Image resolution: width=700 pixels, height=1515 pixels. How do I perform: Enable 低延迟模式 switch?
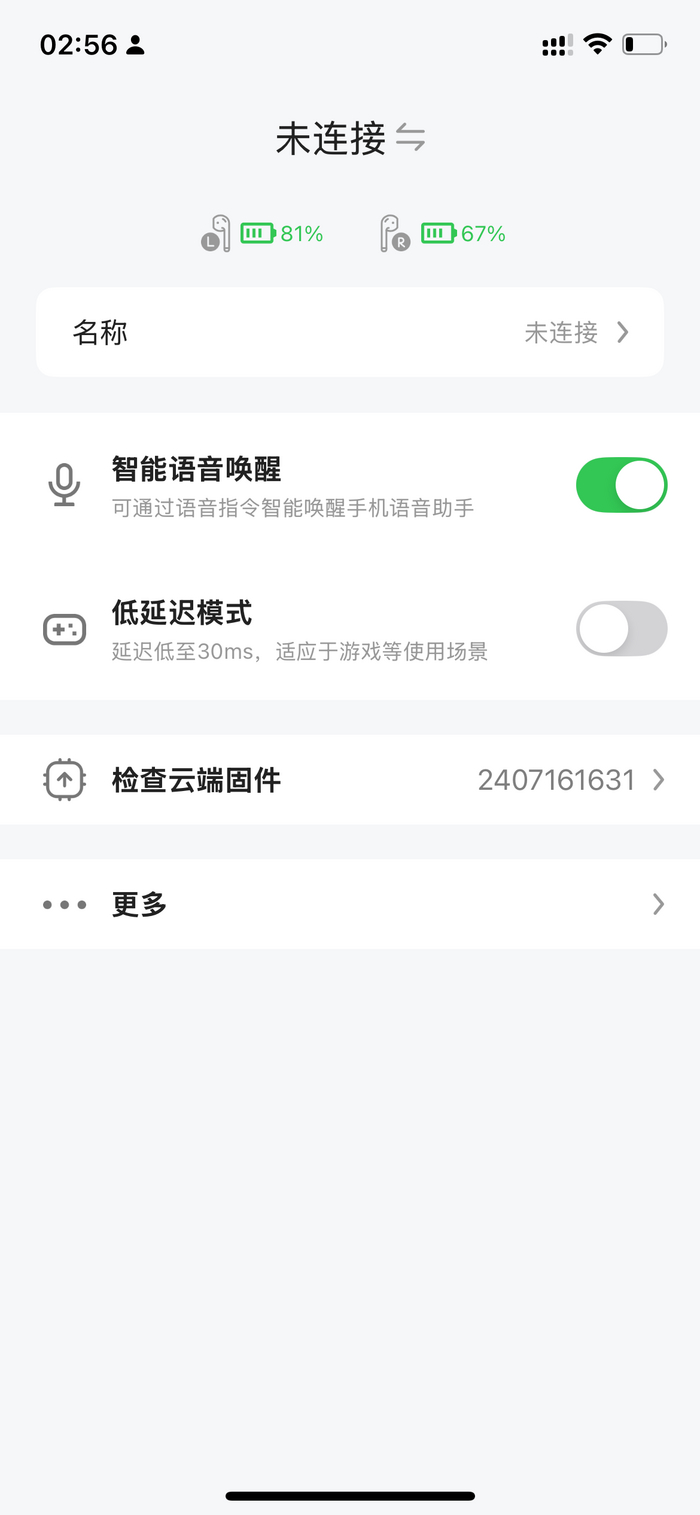click(x=621, y=629)
